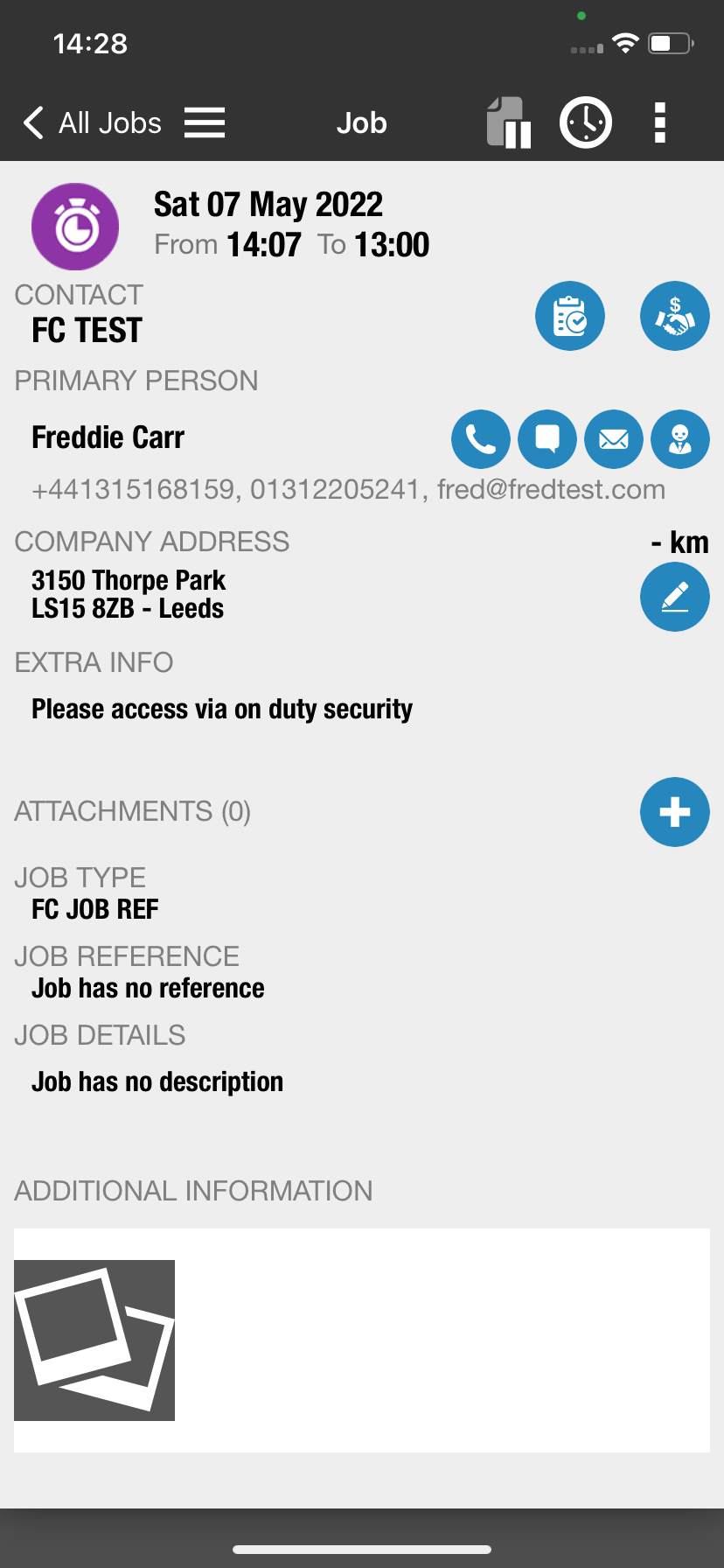This screenshot has width=724, height=1568.
Task: Go back to All Jobs
Action: [x=92, y=123]
